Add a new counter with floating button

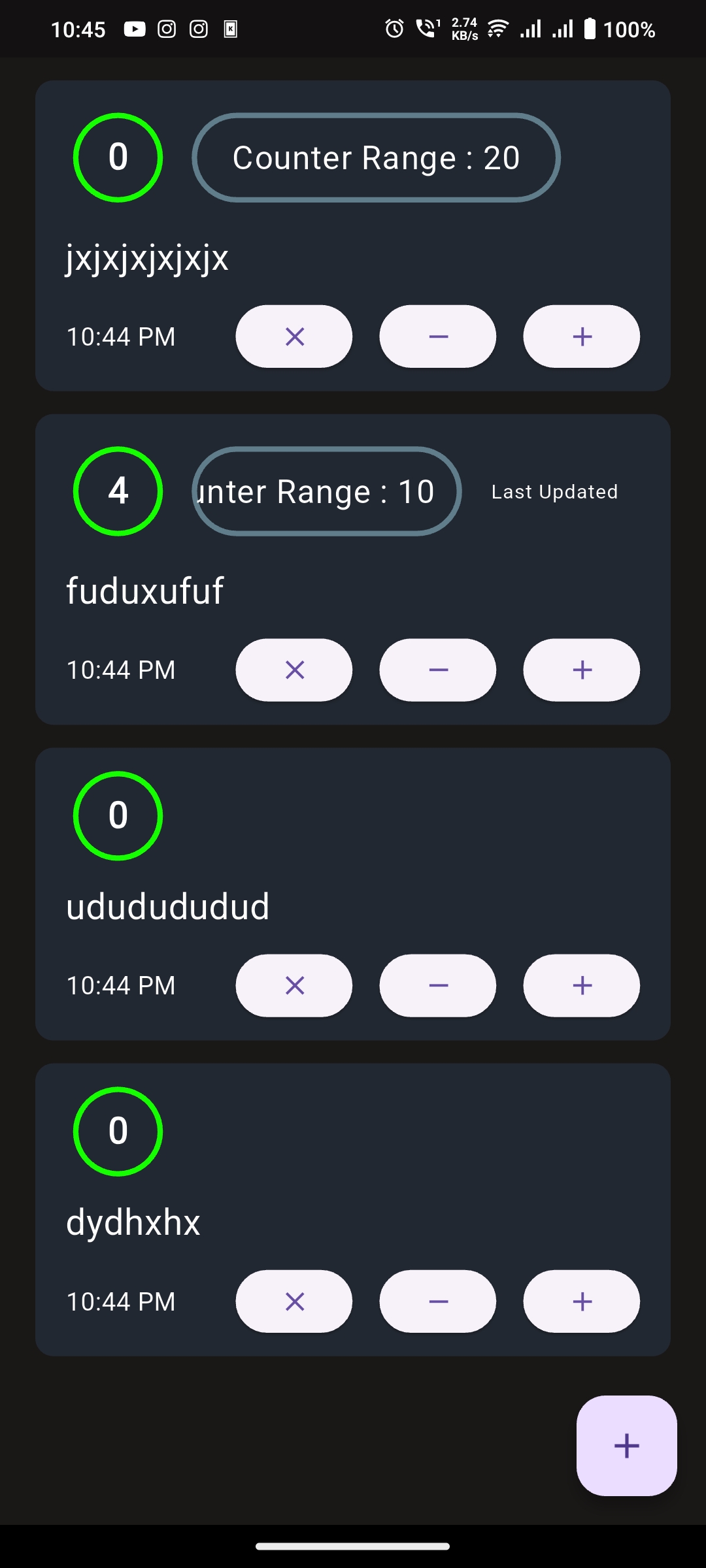[x=626, y=1445]
